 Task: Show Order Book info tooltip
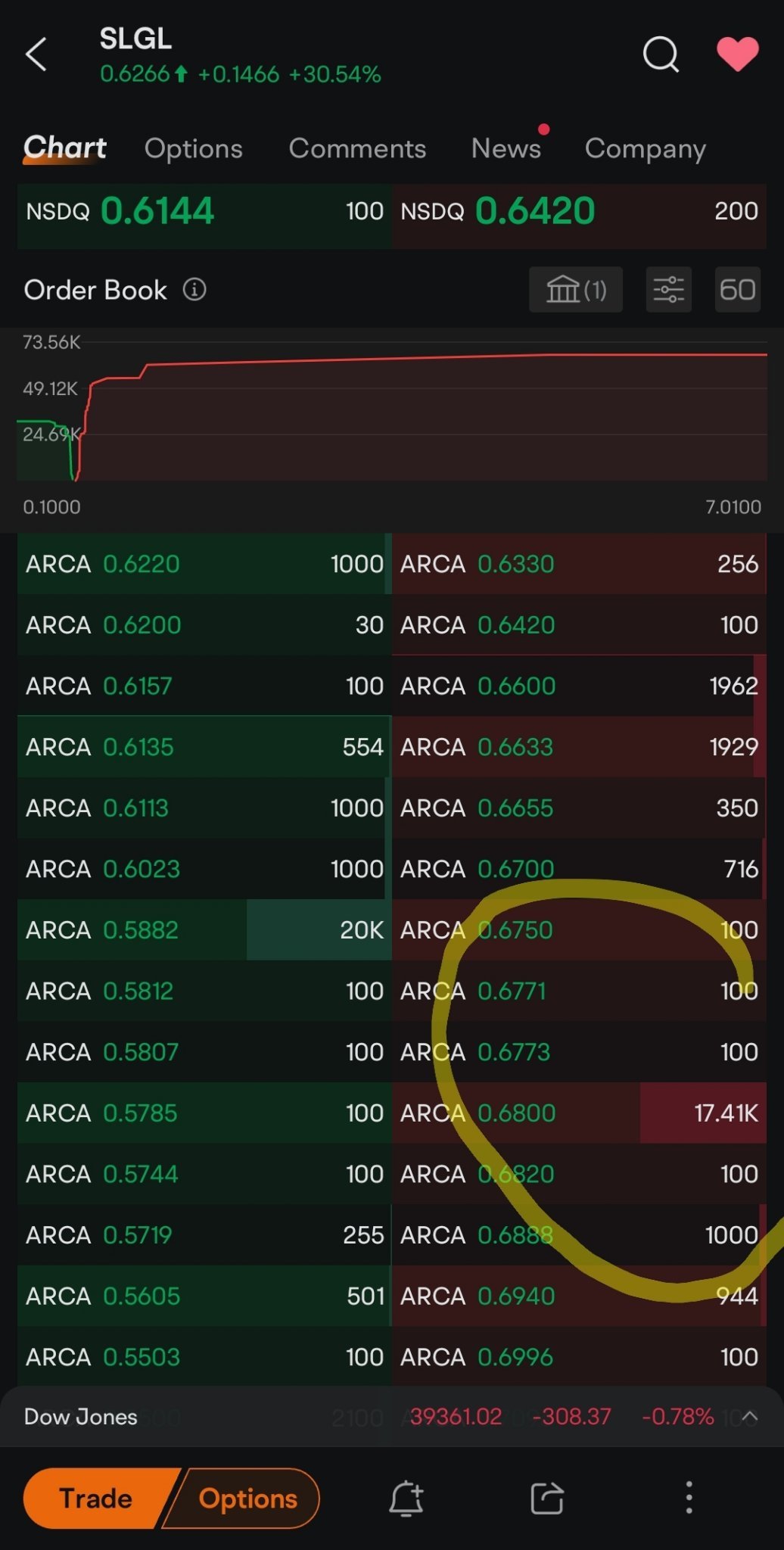click(x=194, y=289)
